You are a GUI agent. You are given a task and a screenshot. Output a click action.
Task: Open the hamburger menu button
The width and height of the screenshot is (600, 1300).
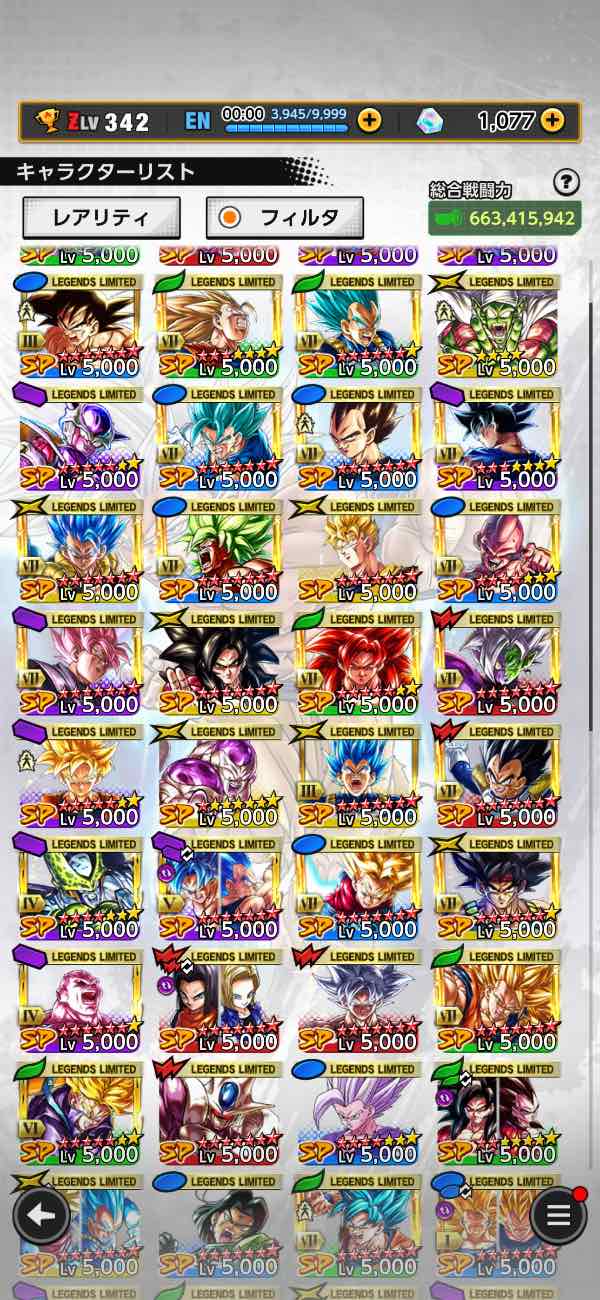click(x=558, y=1215)
